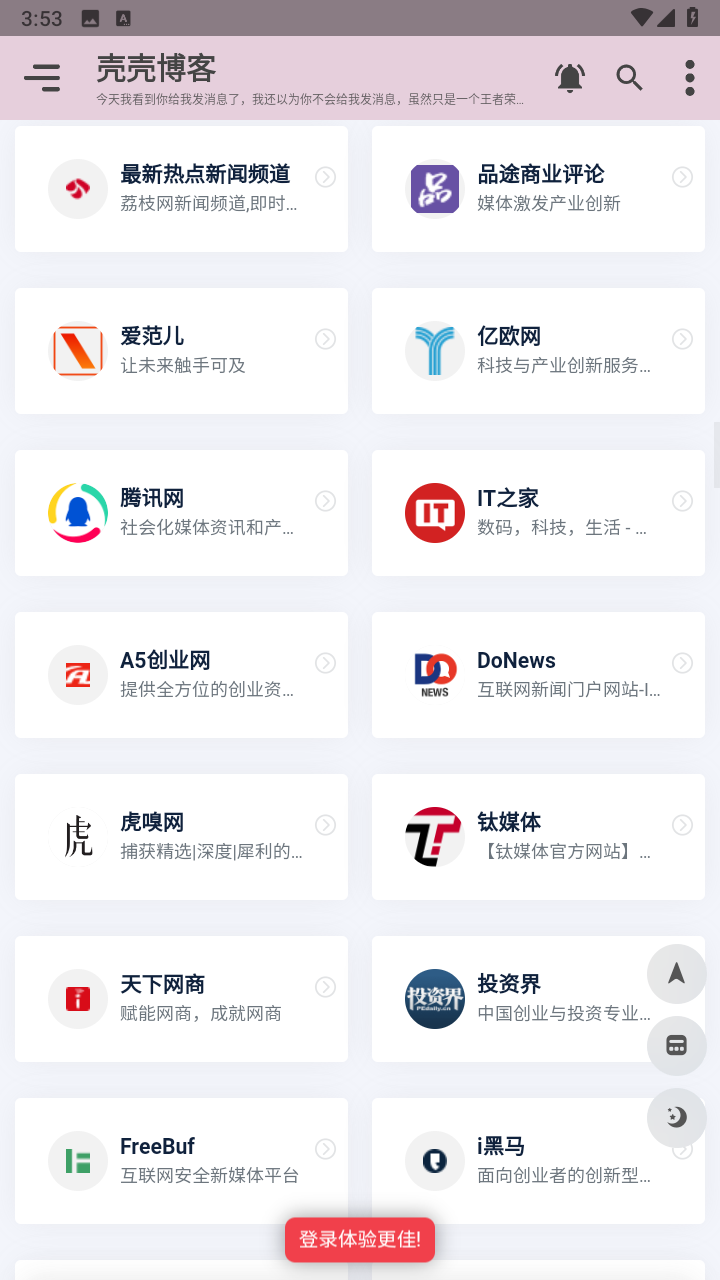The image size is (720, 1280).
Task: Open the 腾讯网 card
Action: coord(181,513)
